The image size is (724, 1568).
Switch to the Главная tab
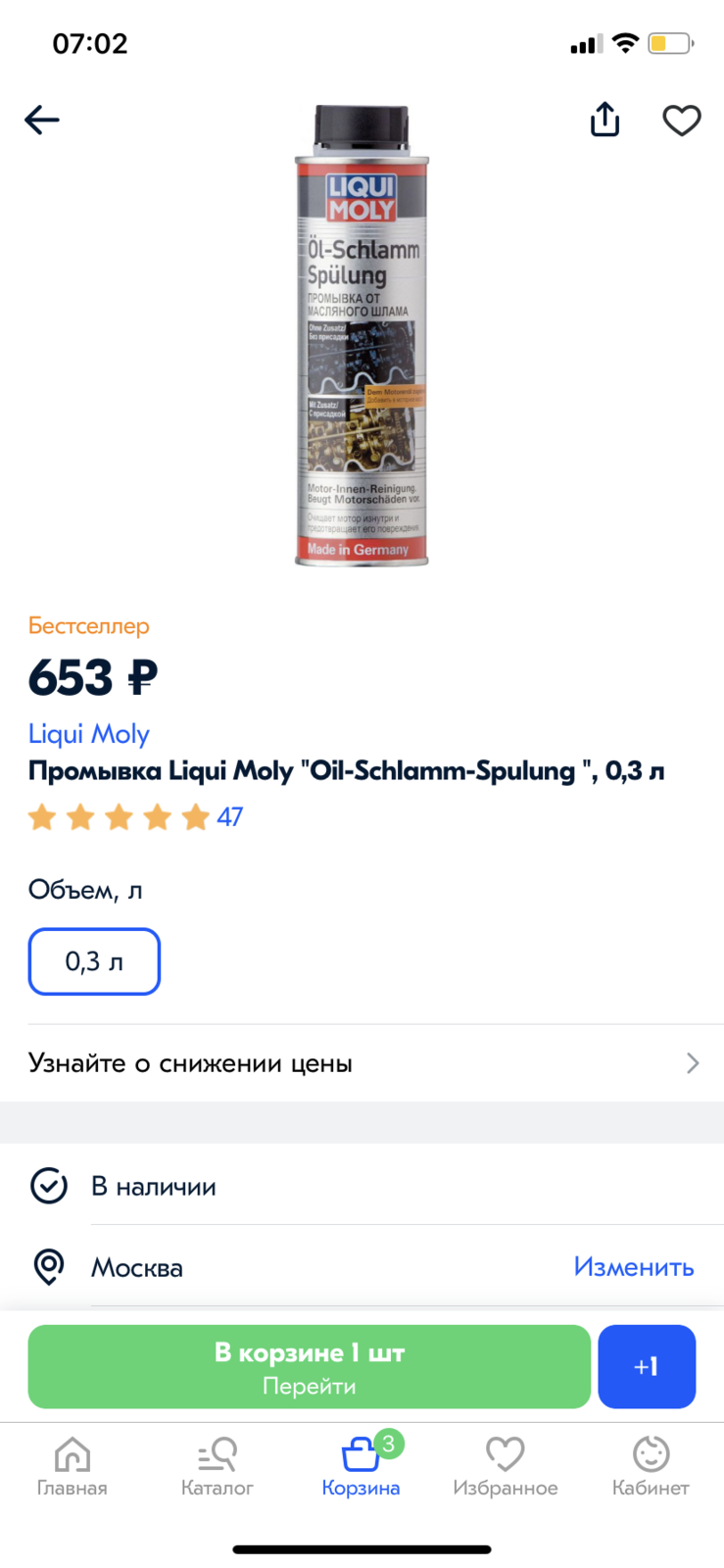click(x=72, y=1467)
